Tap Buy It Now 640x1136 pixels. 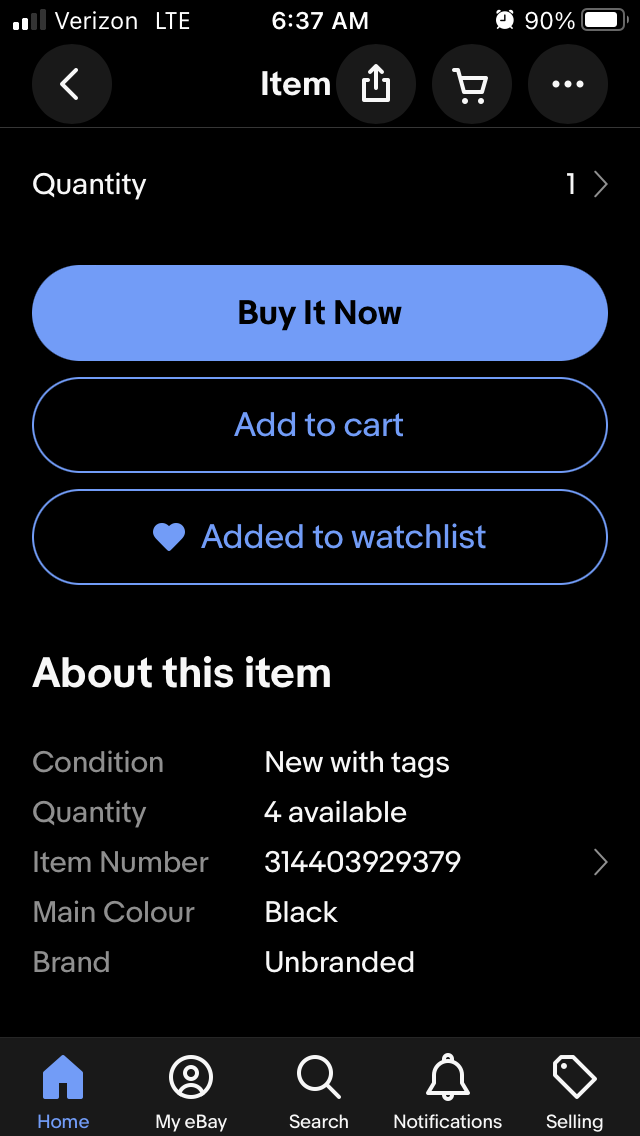[x=320, y=313]
